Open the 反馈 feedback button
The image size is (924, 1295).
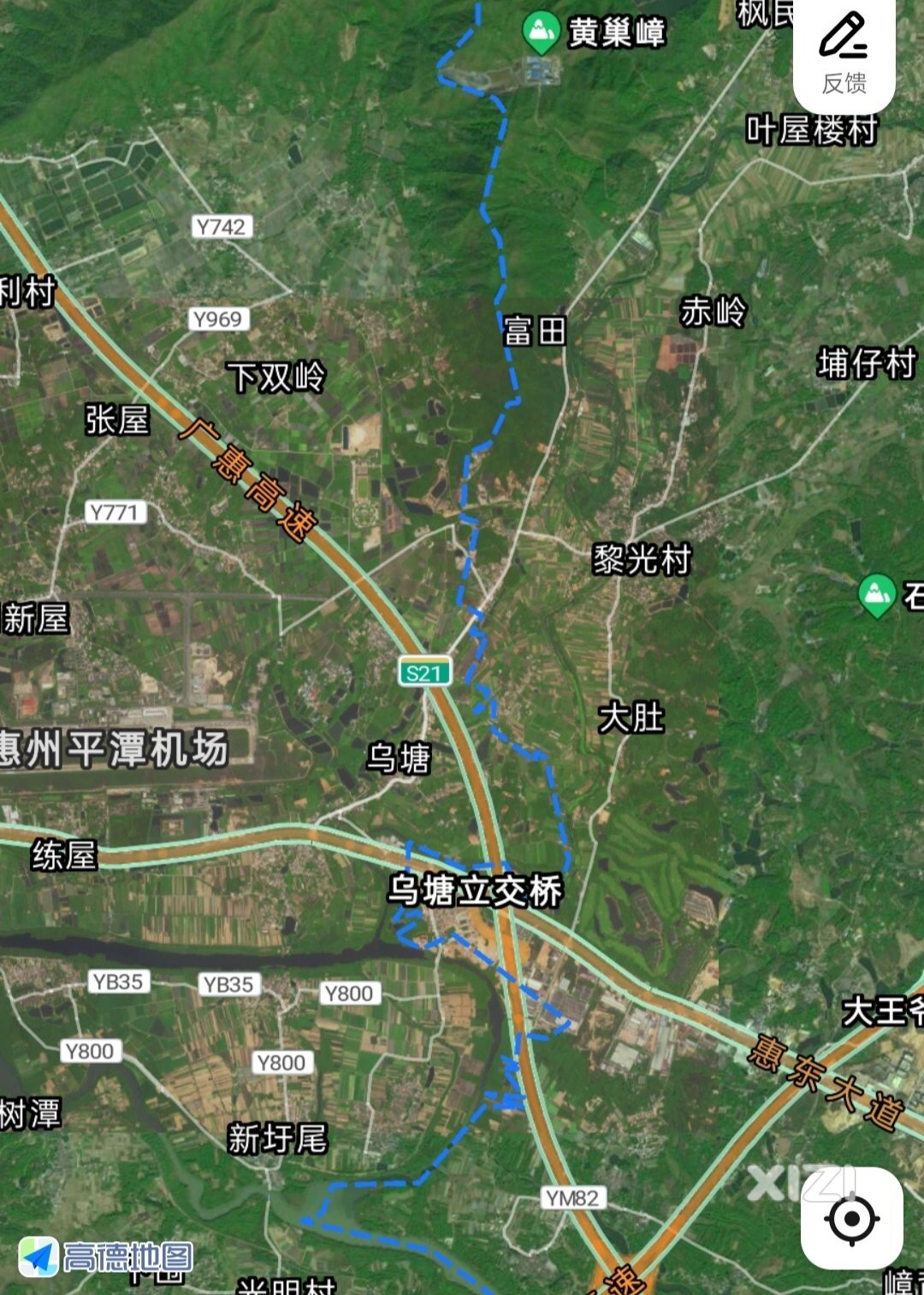(844, 55)
